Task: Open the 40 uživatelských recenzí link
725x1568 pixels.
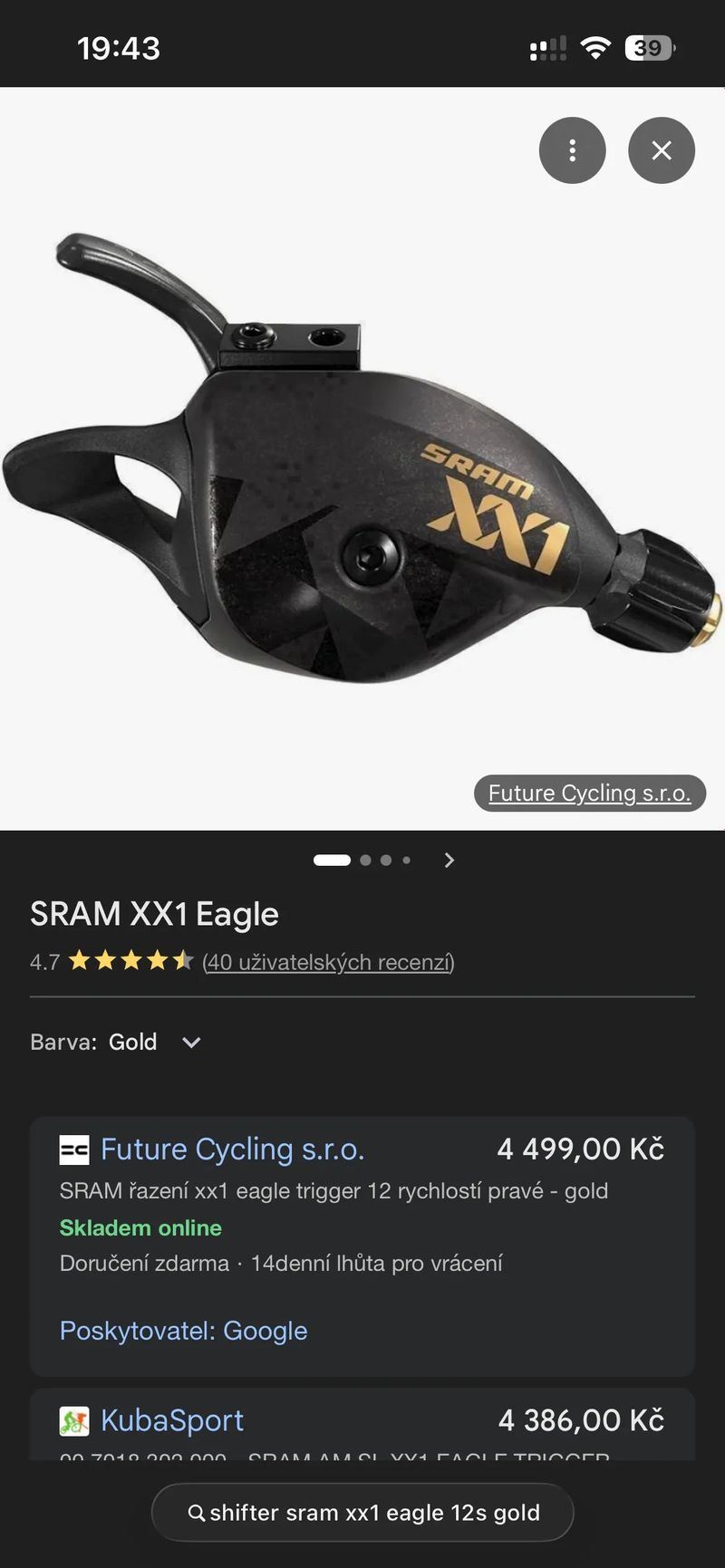Action: click(x=327, y=962)
